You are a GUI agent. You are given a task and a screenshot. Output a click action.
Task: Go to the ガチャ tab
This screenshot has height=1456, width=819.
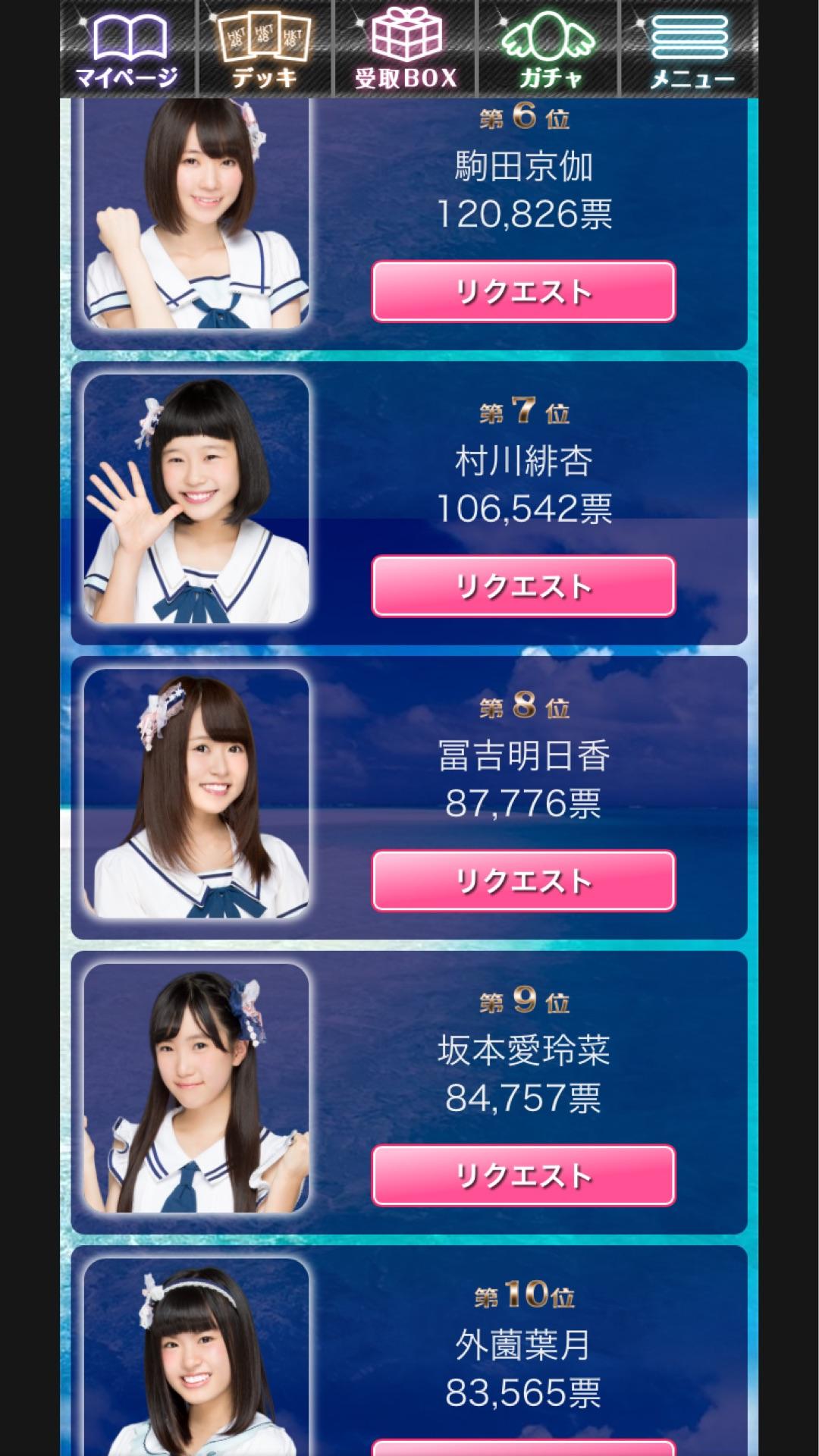[x=548, y=49]
